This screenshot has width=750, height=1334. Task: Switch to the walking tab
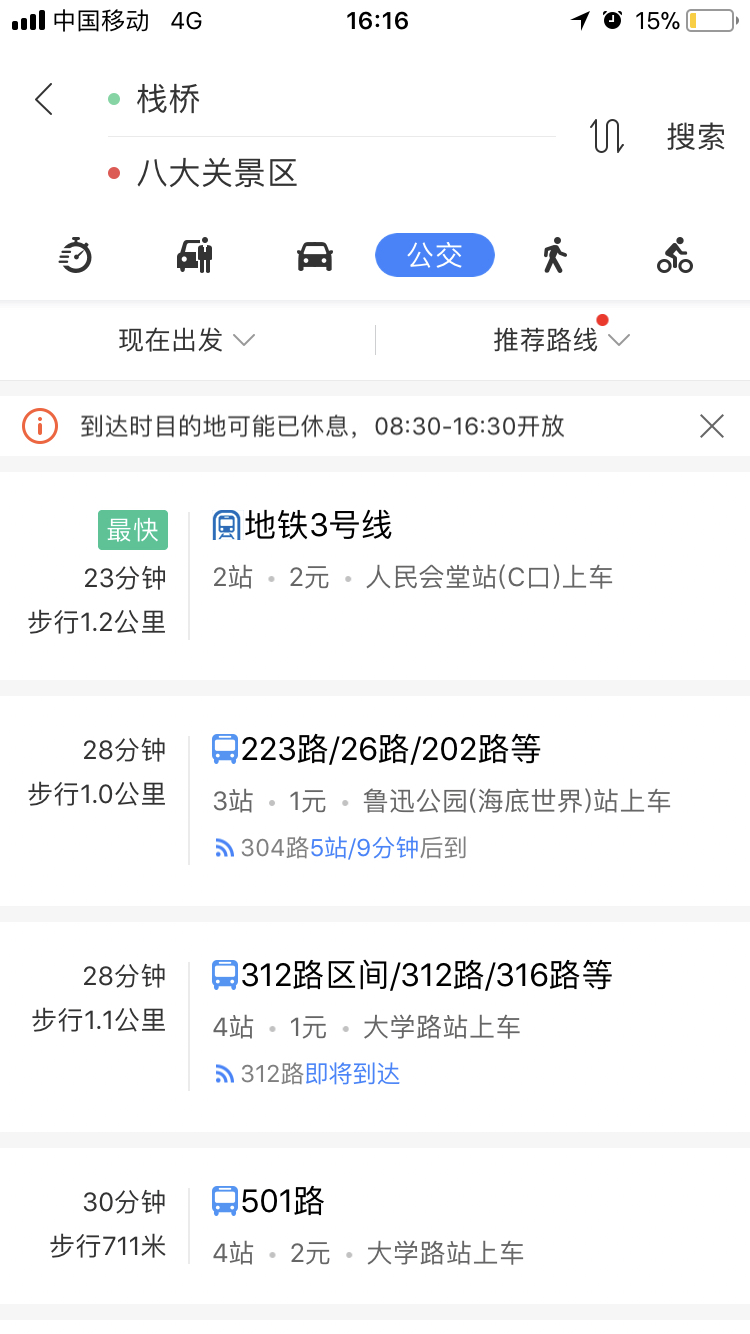point(554,256)
